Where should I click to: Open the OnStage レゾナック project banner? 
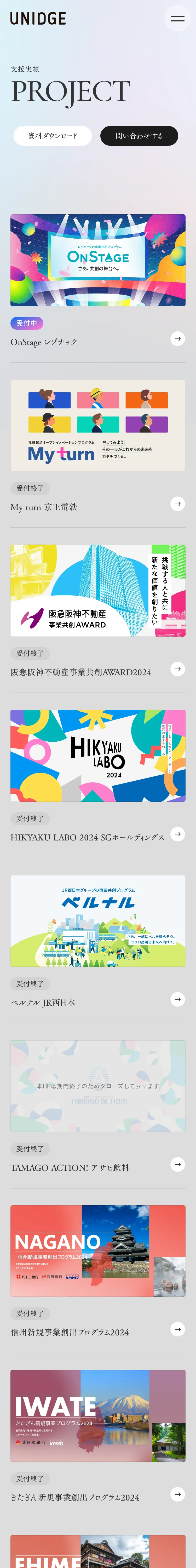click(98, 260)
